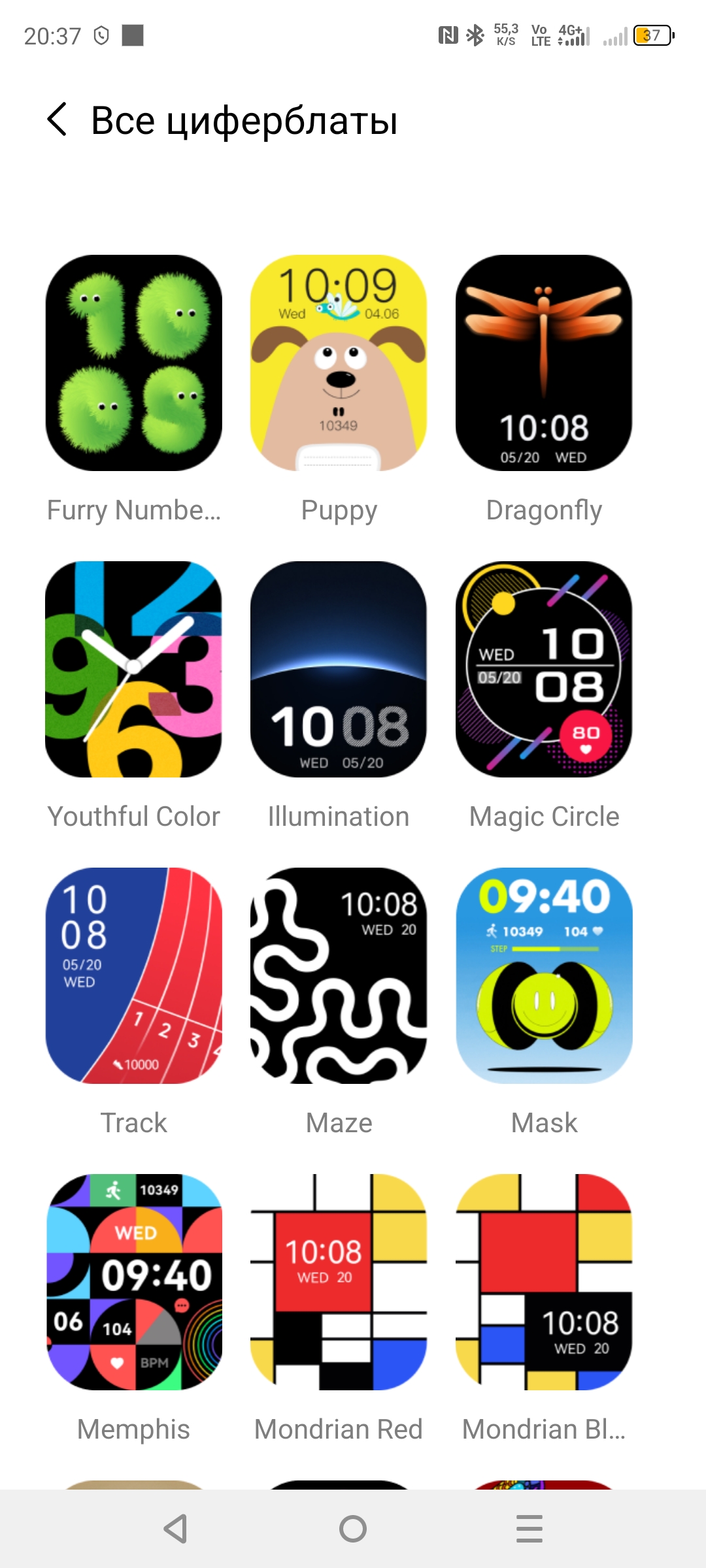
Task: Open the Puppy watch face
Action: pyautogui.click(x=339, y=363)
